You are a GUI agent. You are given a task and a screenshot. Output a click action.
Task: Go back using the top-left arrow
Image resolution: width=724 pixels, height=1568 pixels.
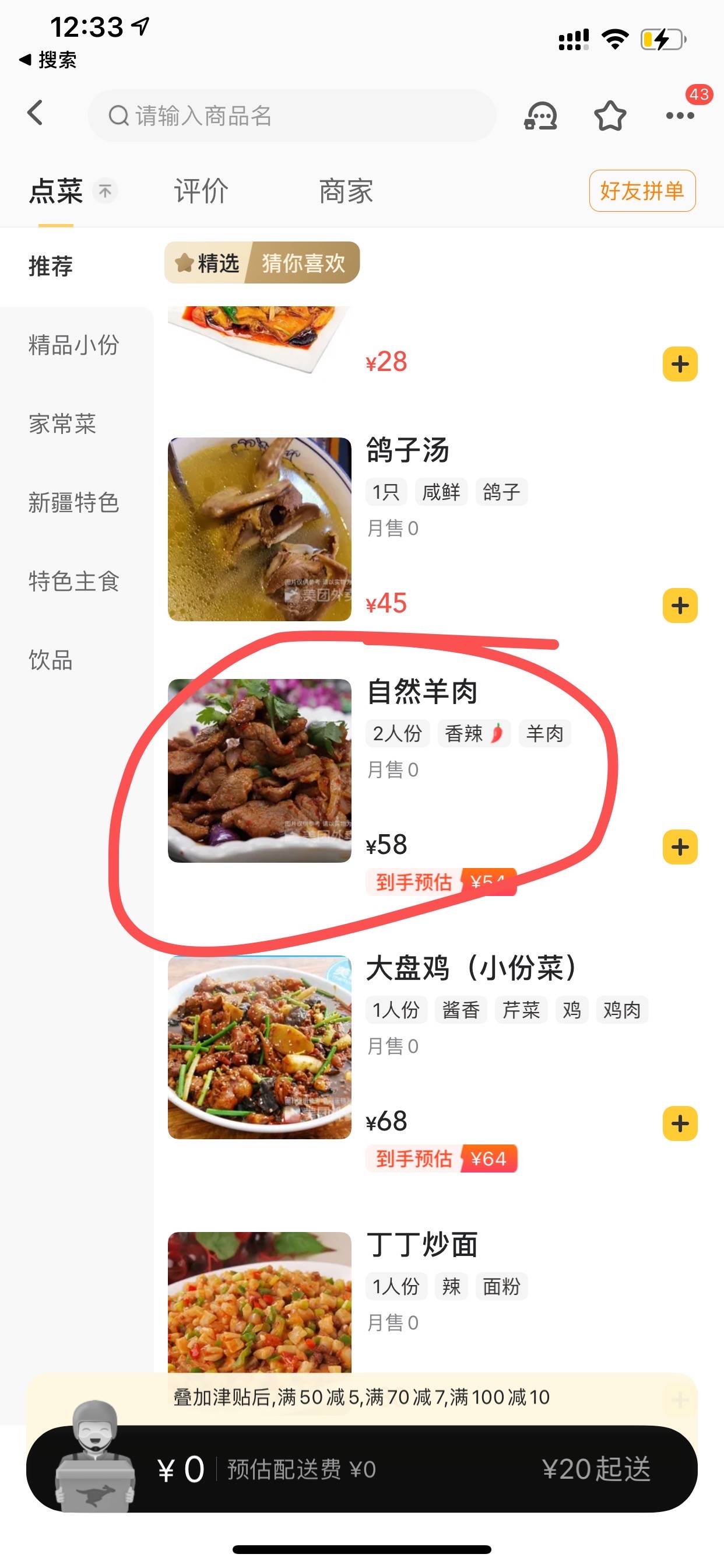point(36,113)
